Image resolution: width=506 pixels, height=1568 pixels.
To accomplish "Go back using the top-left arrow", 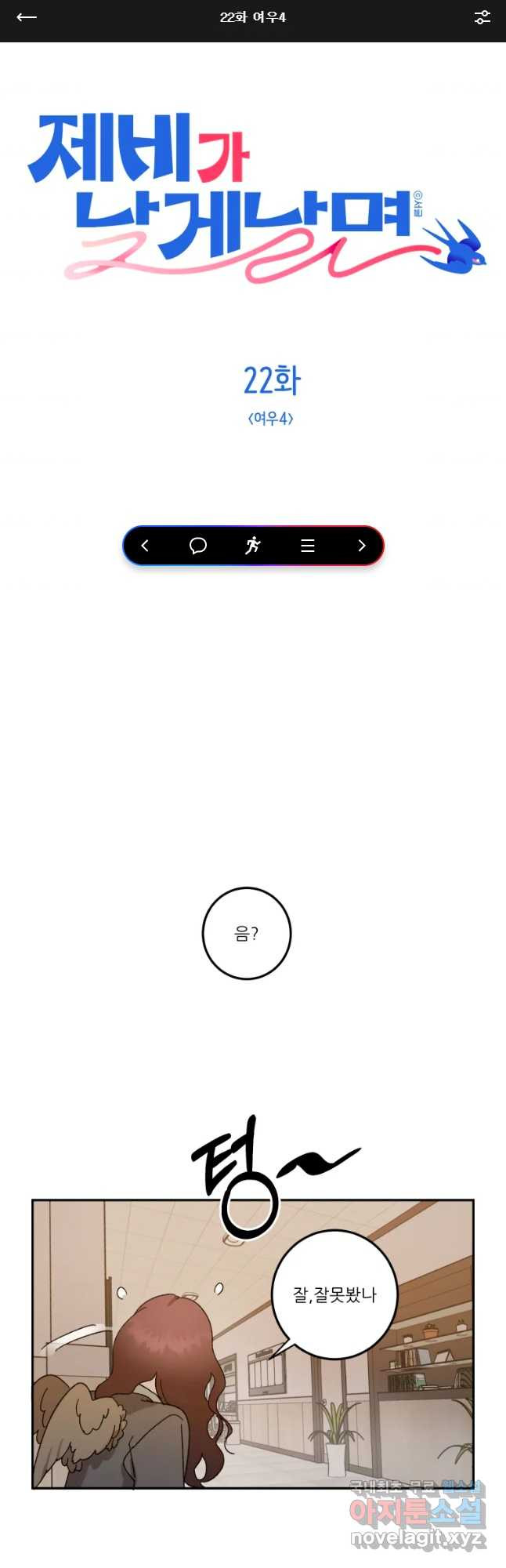I will pos(27,17).
